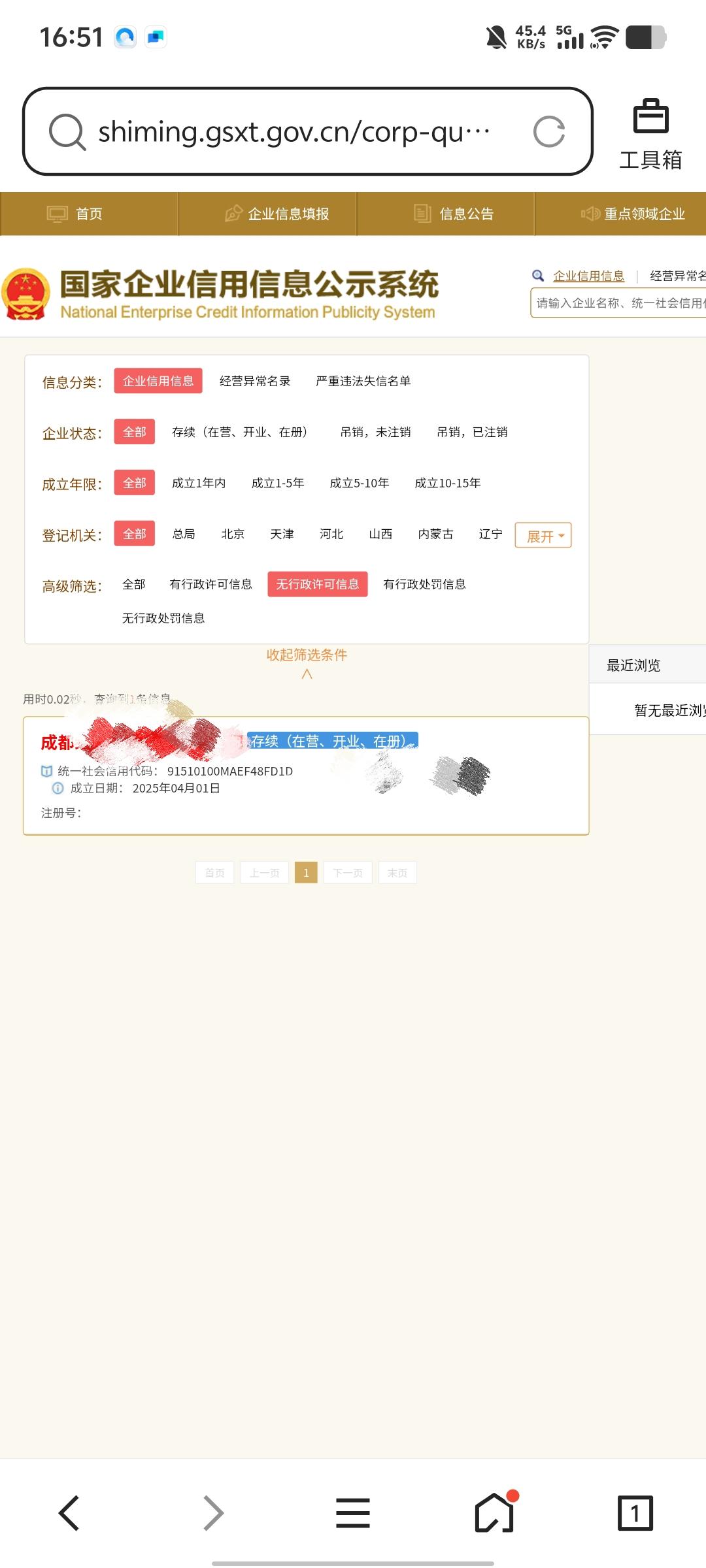Open the 重点领域企业 tab

tap(633, 214)
